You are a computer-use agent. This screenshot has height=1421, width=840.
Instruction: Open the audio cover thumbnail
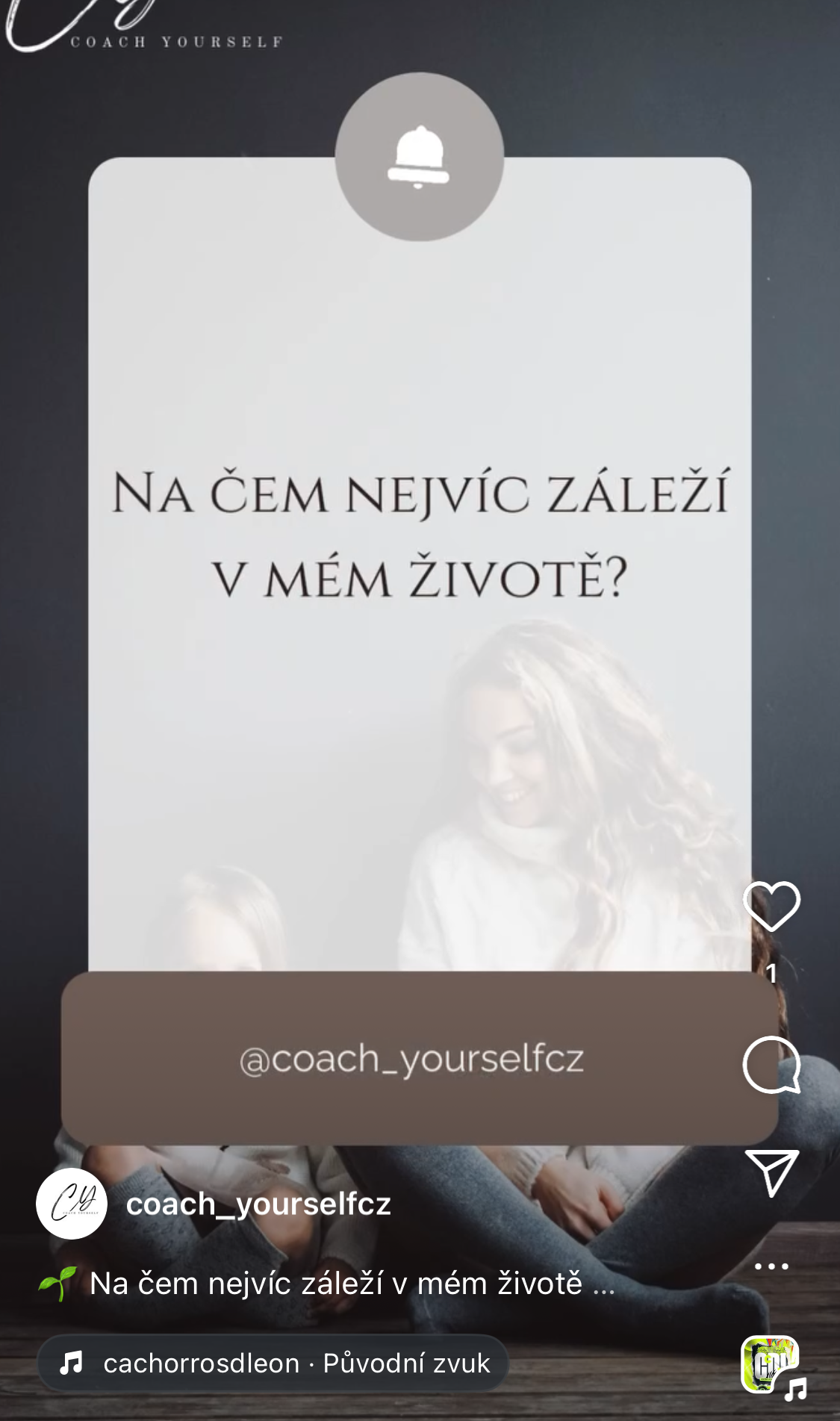point(770,1365)
